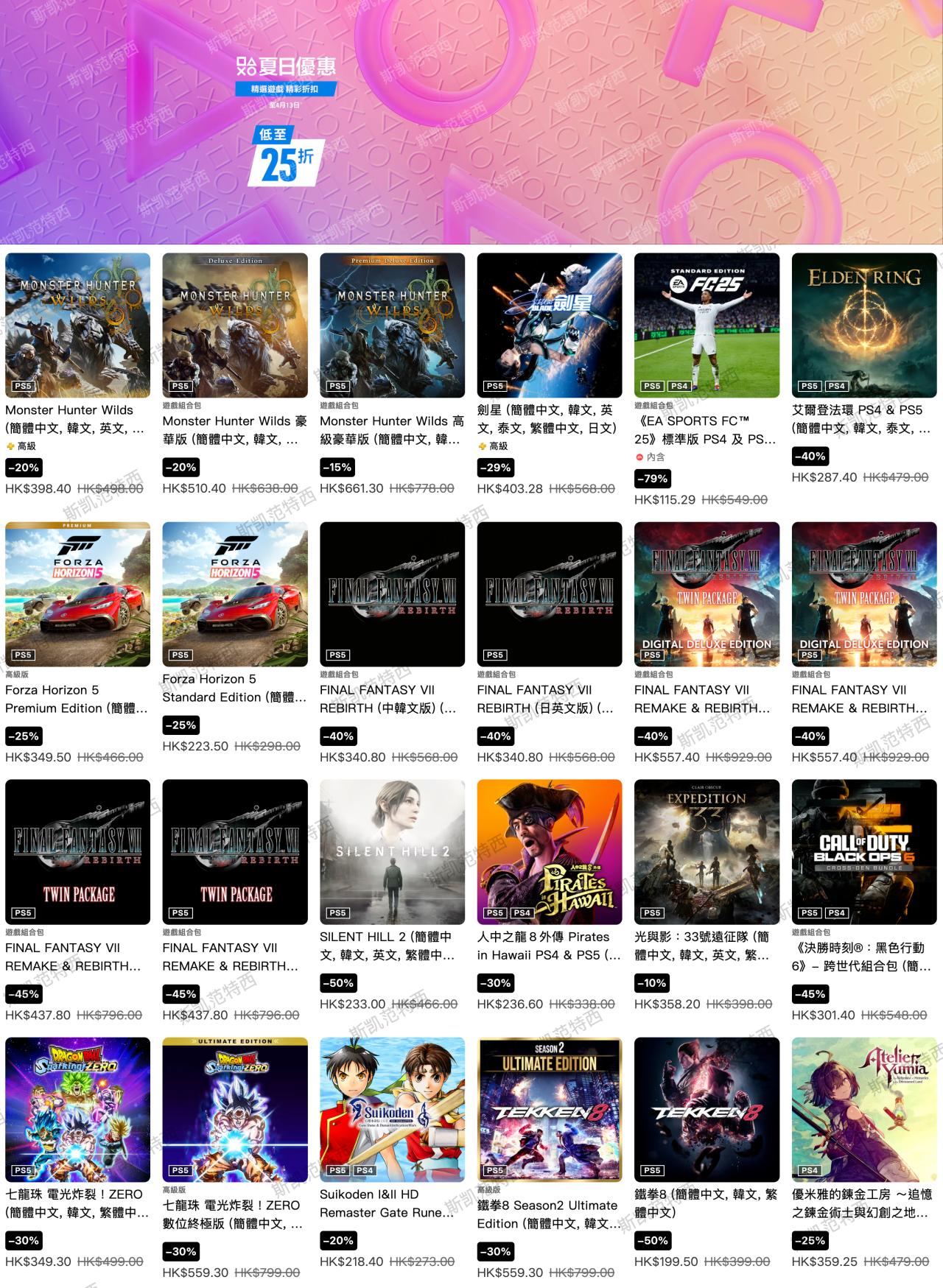Screen dimensions: 943x1288
Task: Open 七龍珠 電光炸裂！ZERO 數位終極版
Action: (235, 1110)
